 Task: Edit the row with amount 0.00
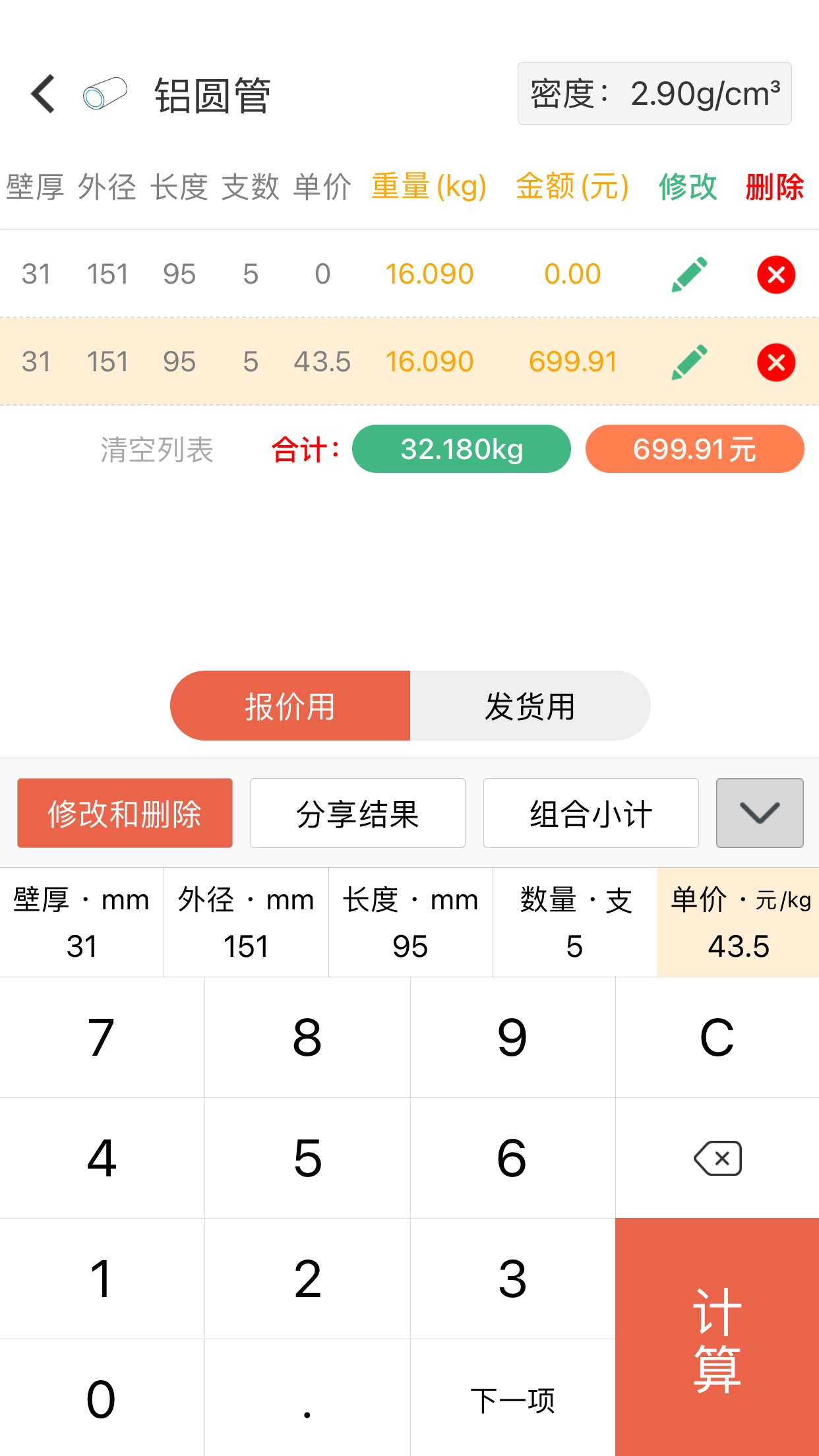click(689, 274)
